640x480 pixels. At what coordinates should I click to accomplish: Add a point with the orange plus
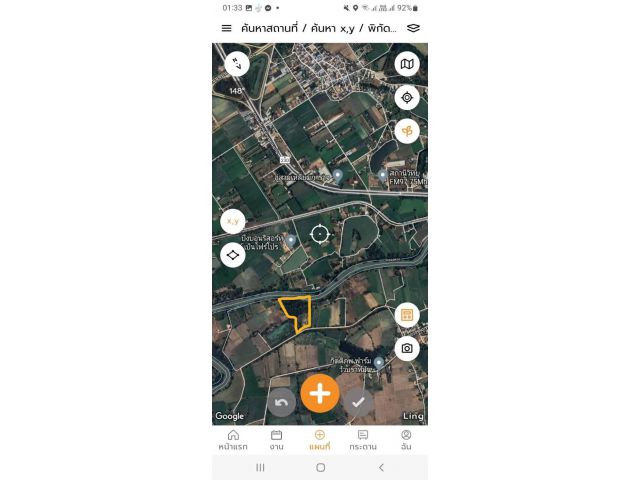click(x=320, y=393)
